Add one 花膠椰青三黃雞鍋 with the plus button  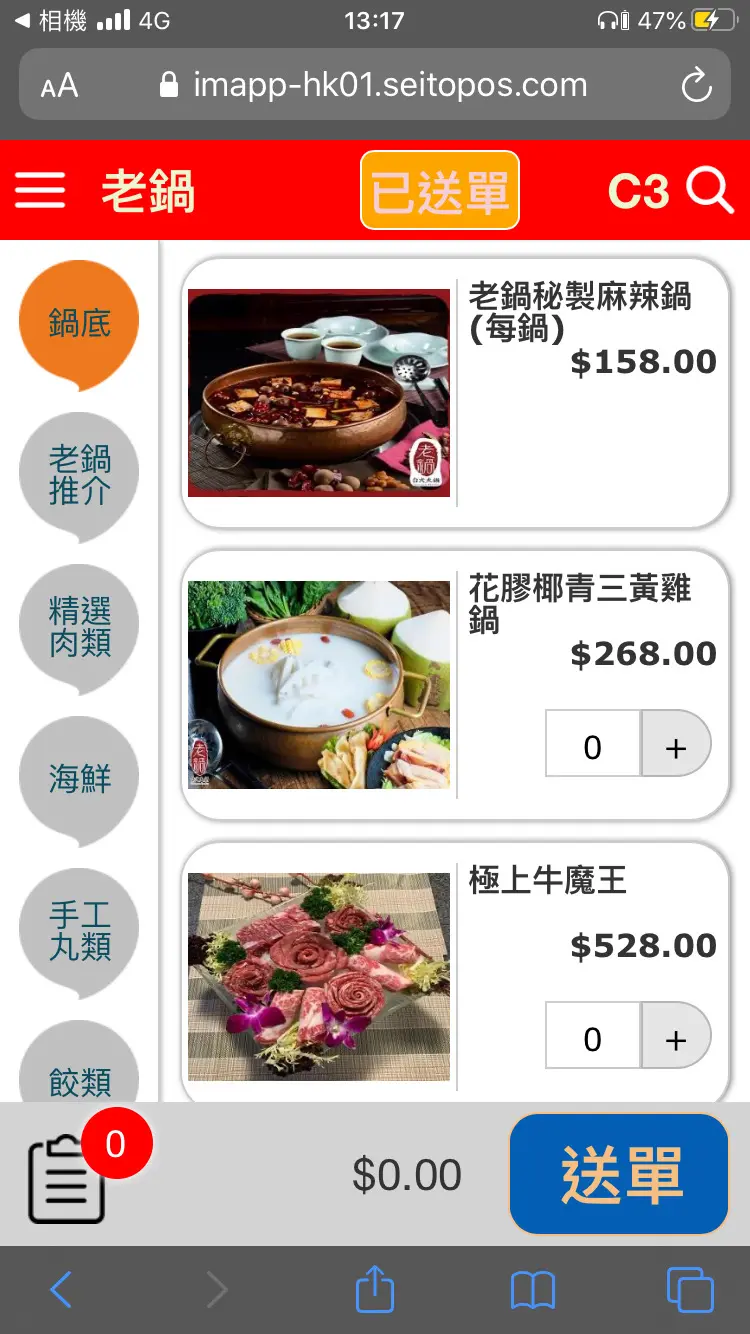point(676,748)
